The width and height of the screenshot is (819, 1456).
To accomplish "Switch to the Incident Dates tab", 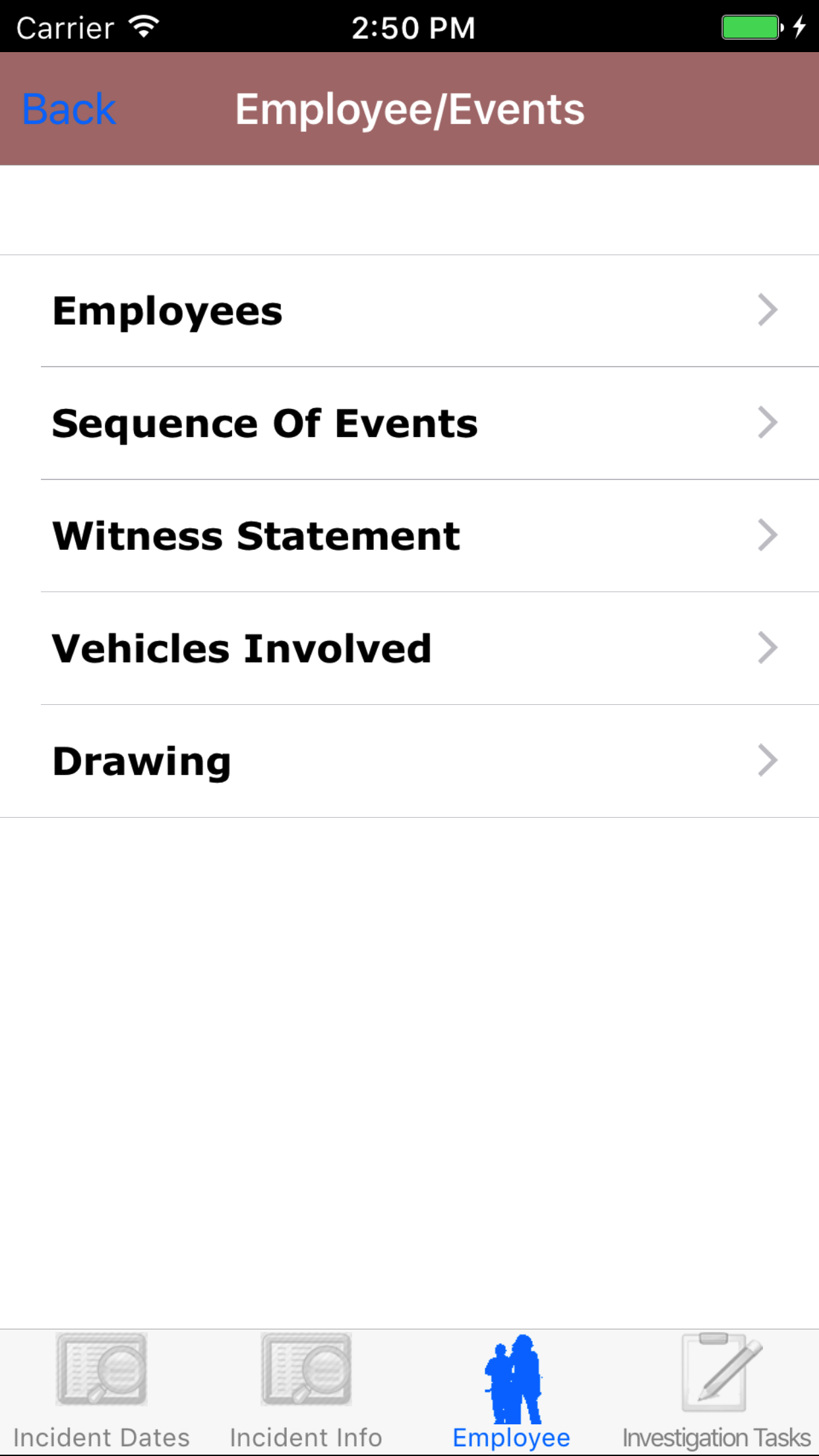I will 102,1391.
